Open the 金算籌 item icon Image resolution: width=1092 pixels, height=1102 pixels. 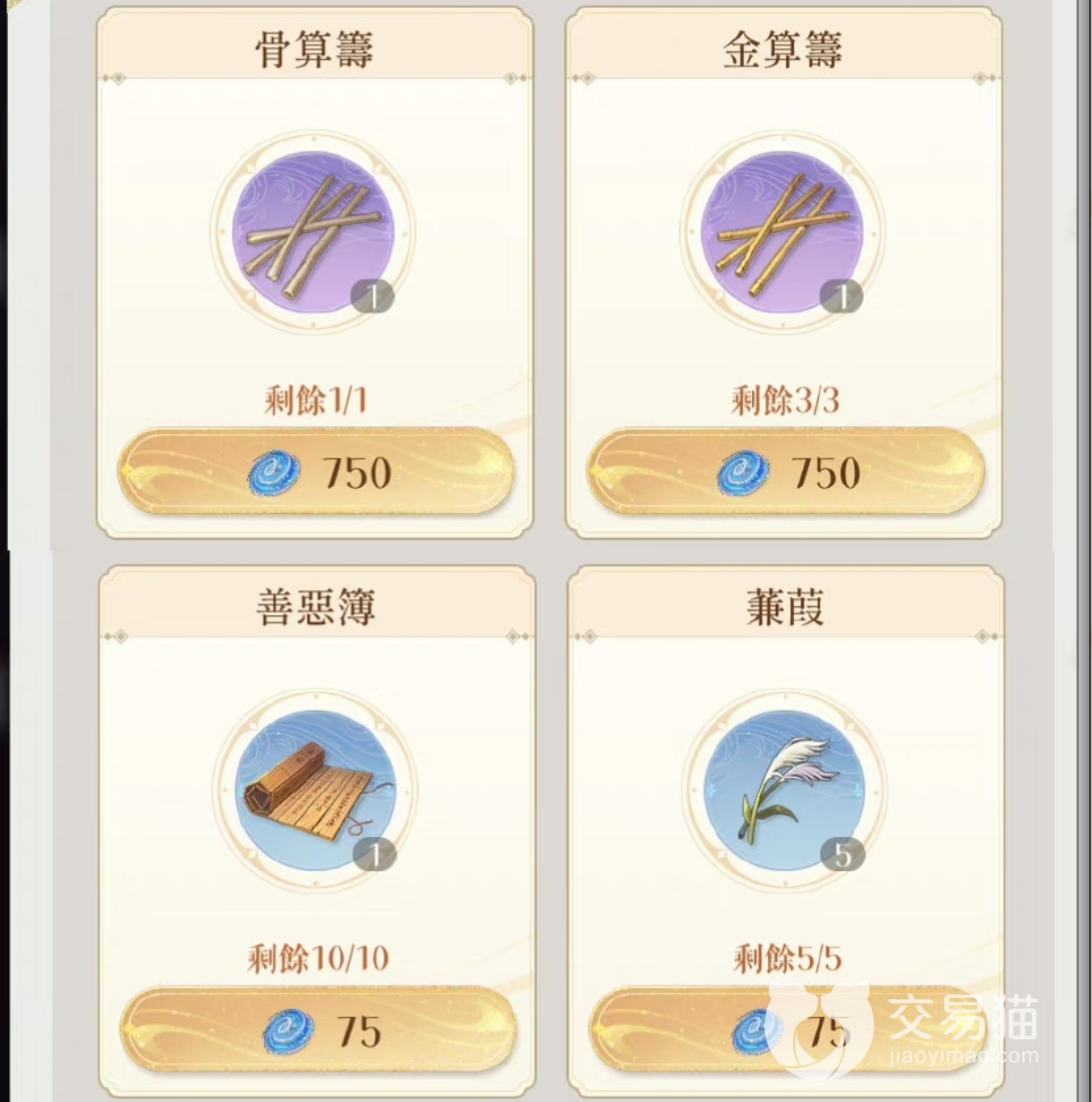click(x=782, y=233)
